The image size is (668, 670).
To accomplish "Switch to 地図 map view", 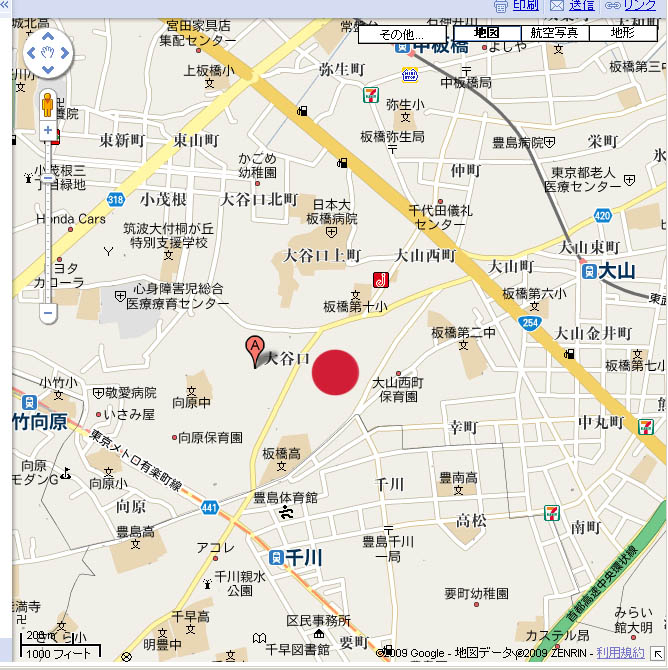I will pyautogui.click(x=486, y=33).
